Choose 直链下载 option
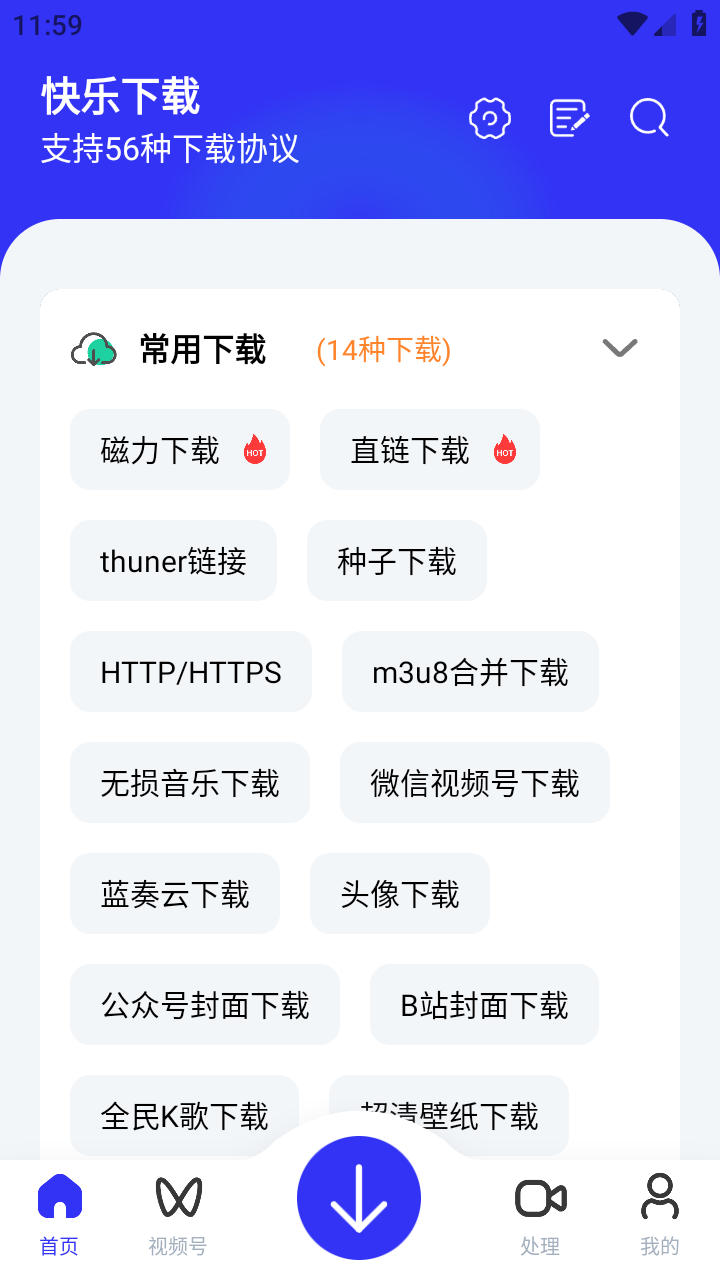 point(430,450)
